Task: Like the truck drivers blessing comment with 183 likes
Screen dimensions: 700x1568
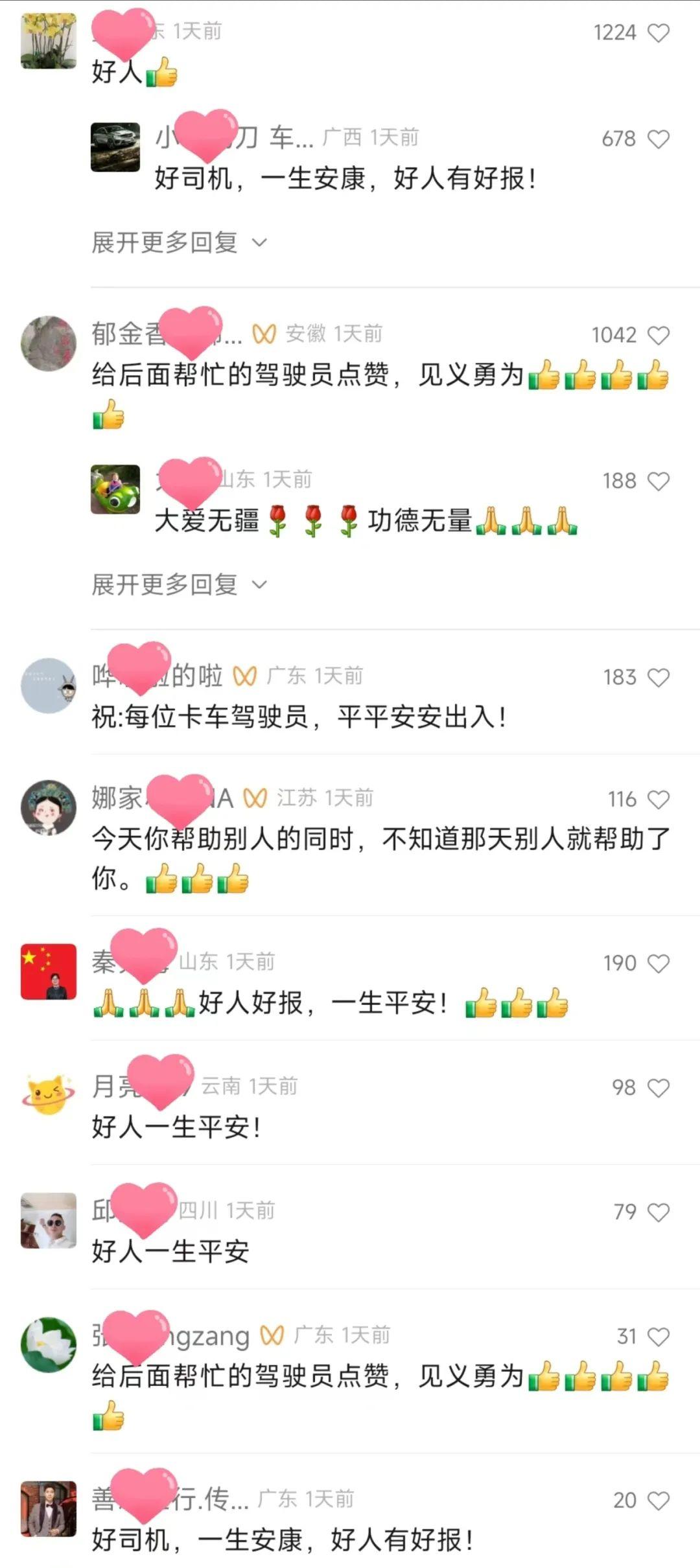Action: click(x=659, y=677)
